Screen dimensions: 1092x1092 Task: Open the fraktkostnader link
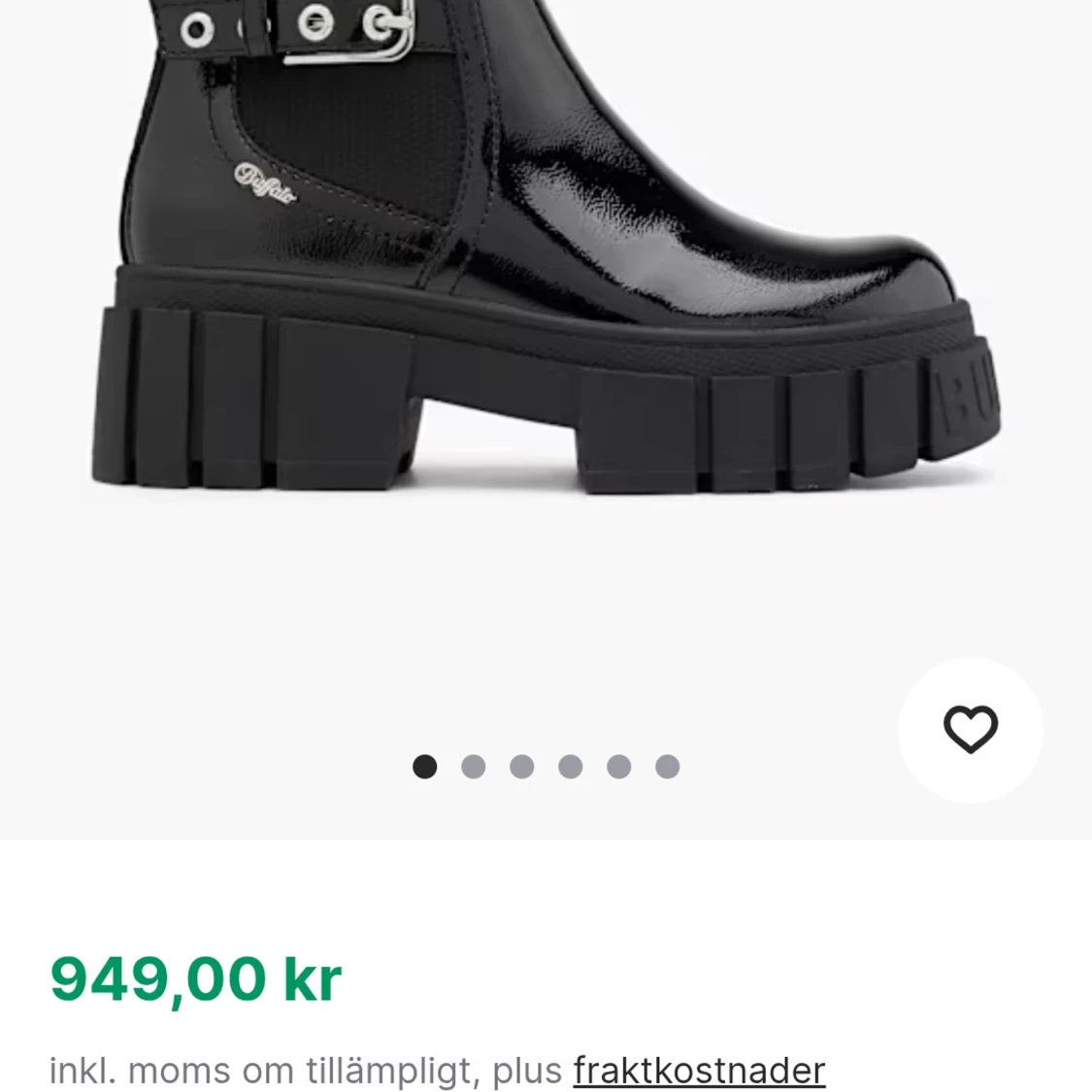[x=699, y=1071]
